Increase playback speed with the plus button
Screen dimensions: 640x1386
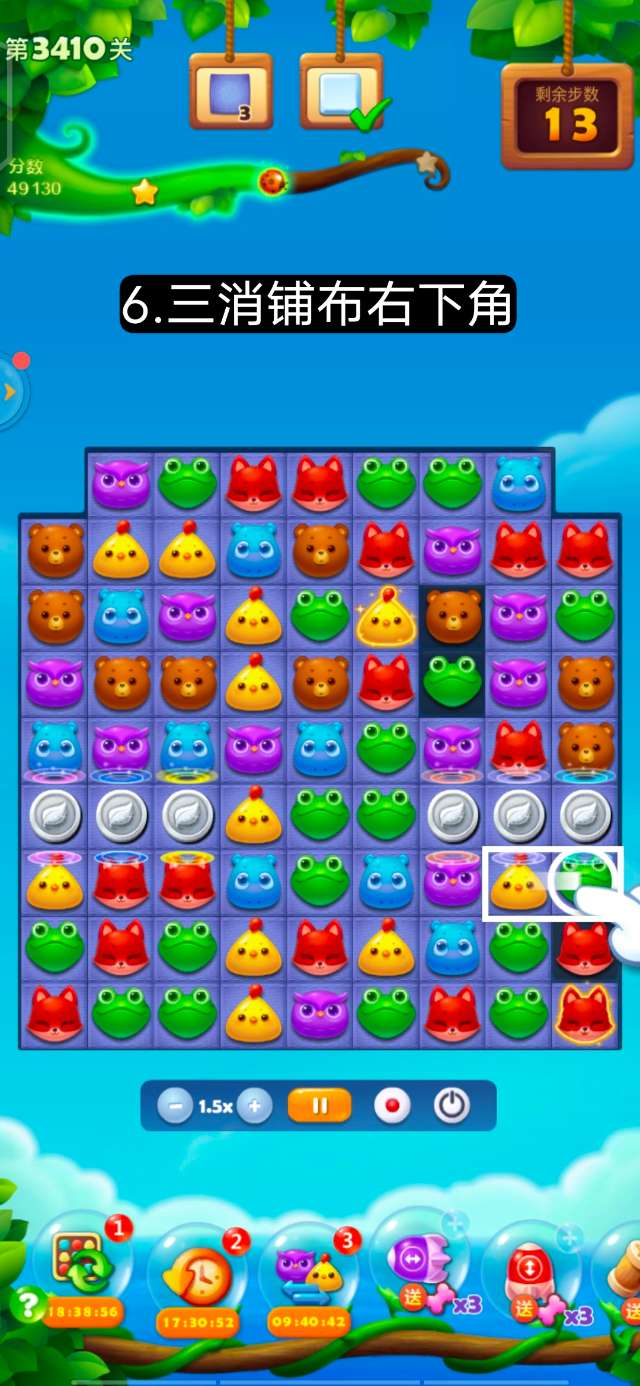point(255,1106)
